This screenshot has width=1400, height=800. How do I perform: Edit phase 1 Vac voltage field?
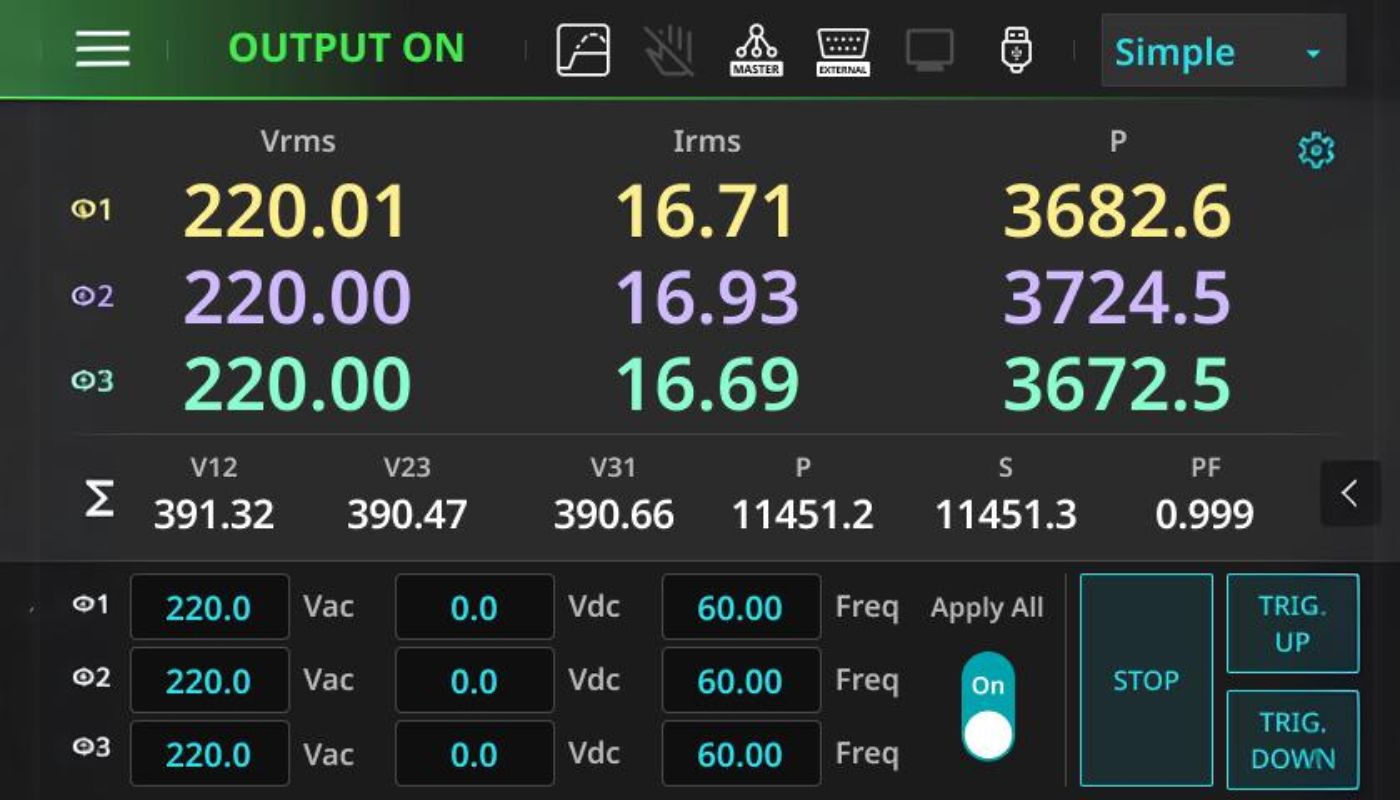209,607
